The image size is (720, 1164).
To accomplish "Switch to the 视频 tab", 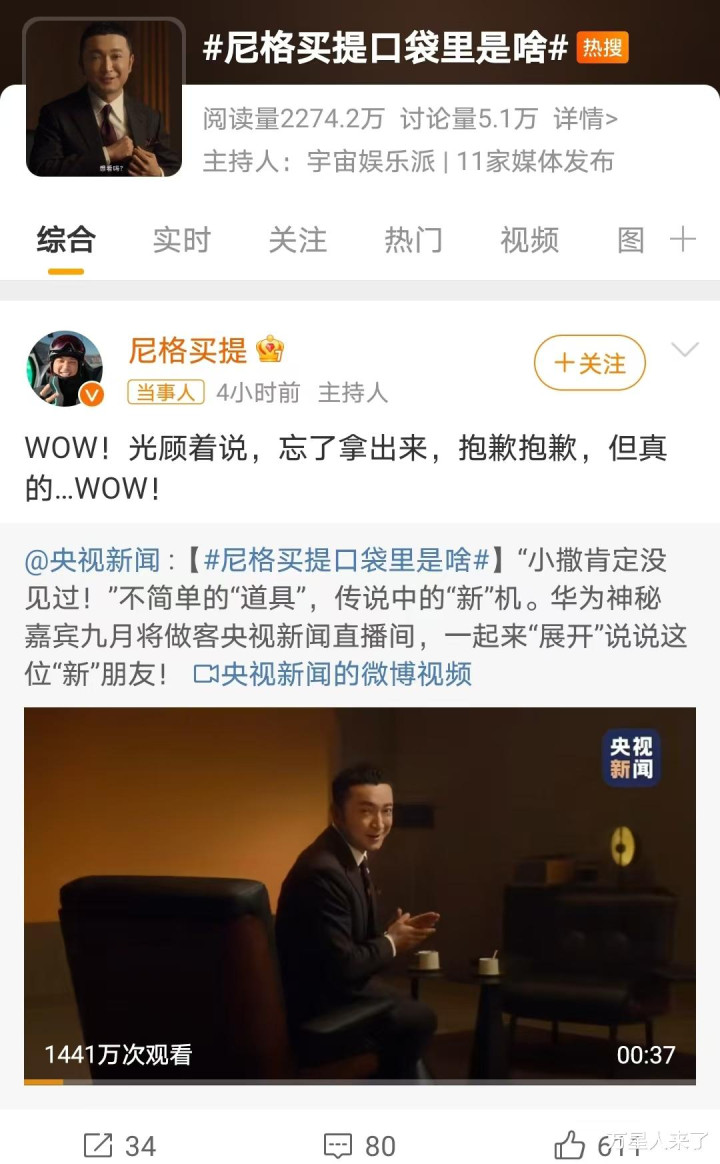I will click(x=529, y=240).
